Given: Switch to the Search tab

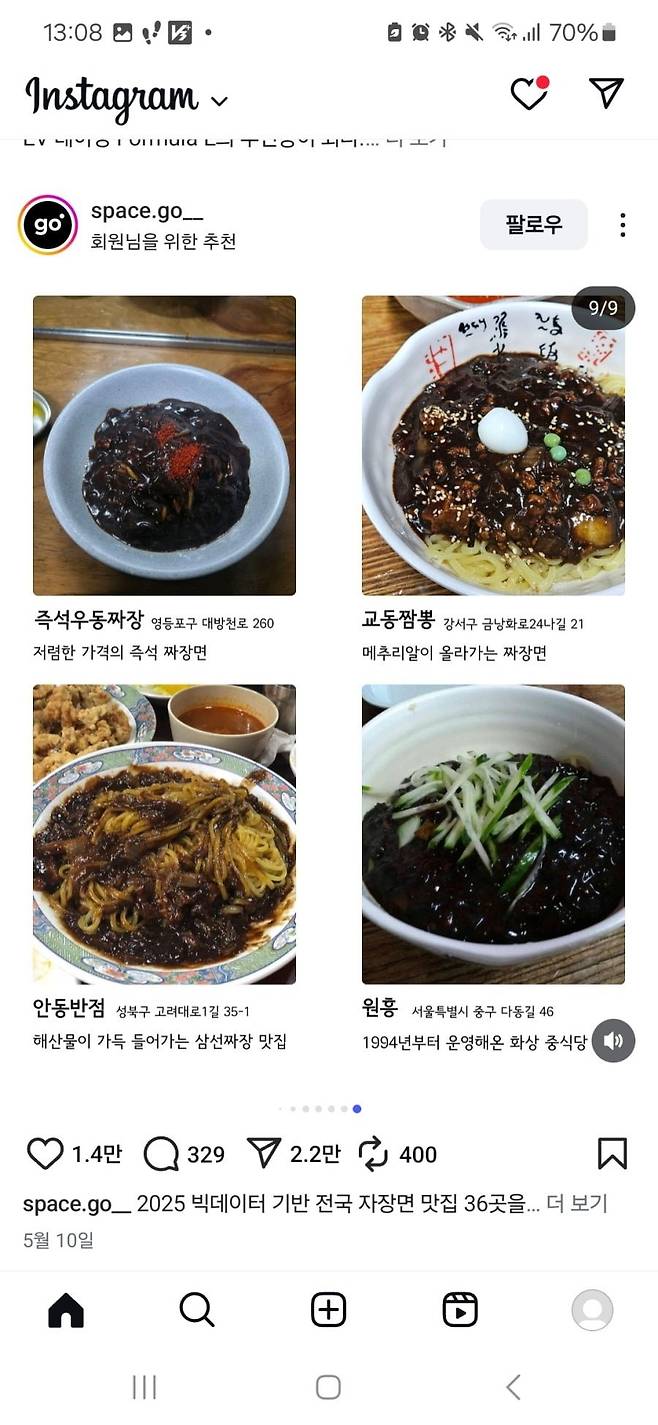Looking at the screenshot, I should pos(197,1309).
